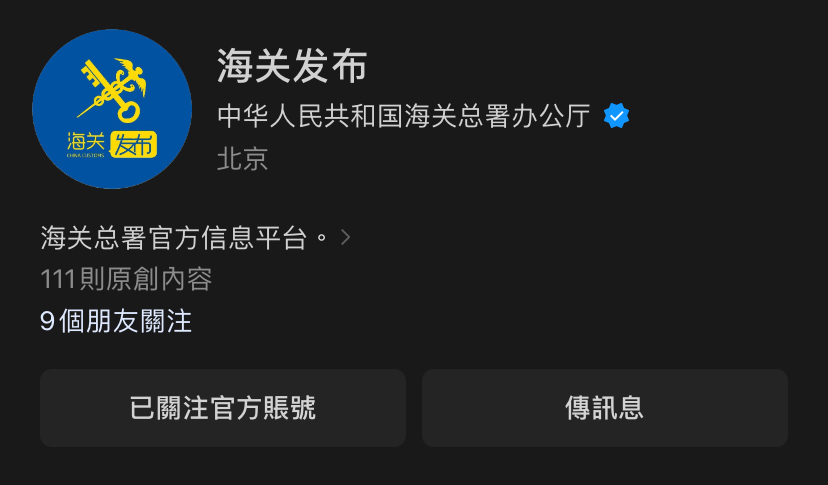Open the 海关发布 profile avatar

coord(112,109)
